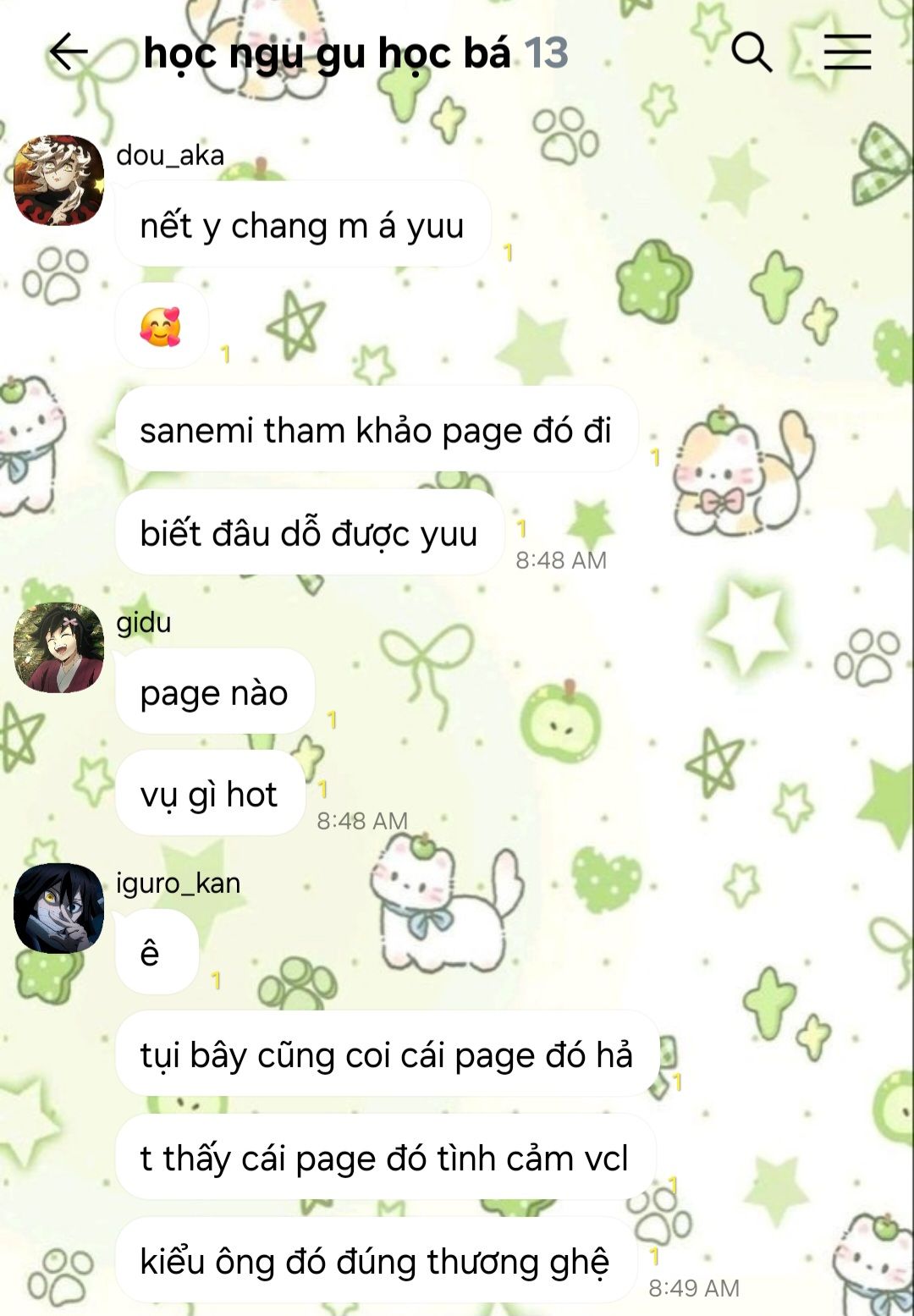Tap iguro_kan's avatar

[58, 908]
